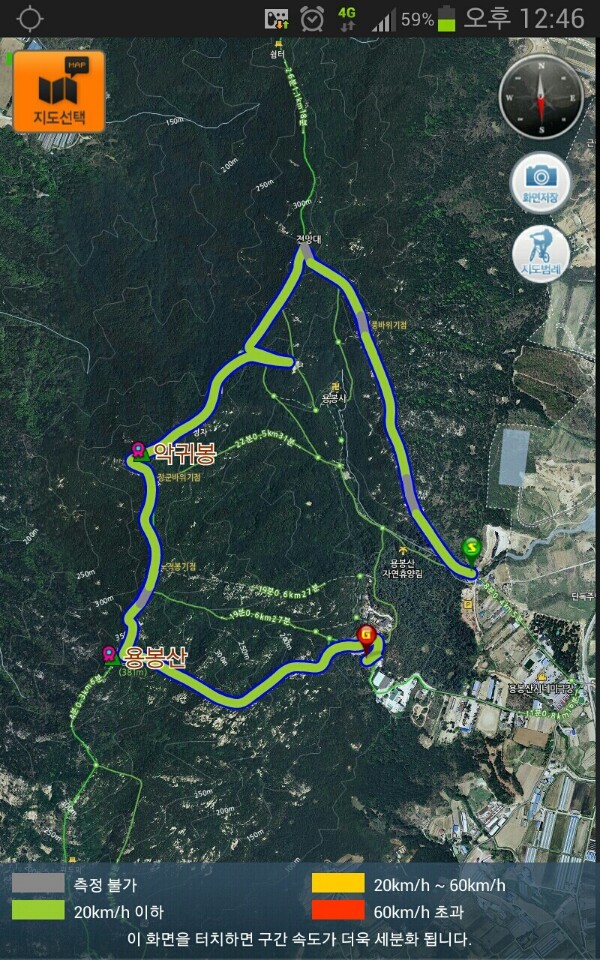Select the 악귀봉 waypoint marker

pyautogui.click(x=138, y=451)
